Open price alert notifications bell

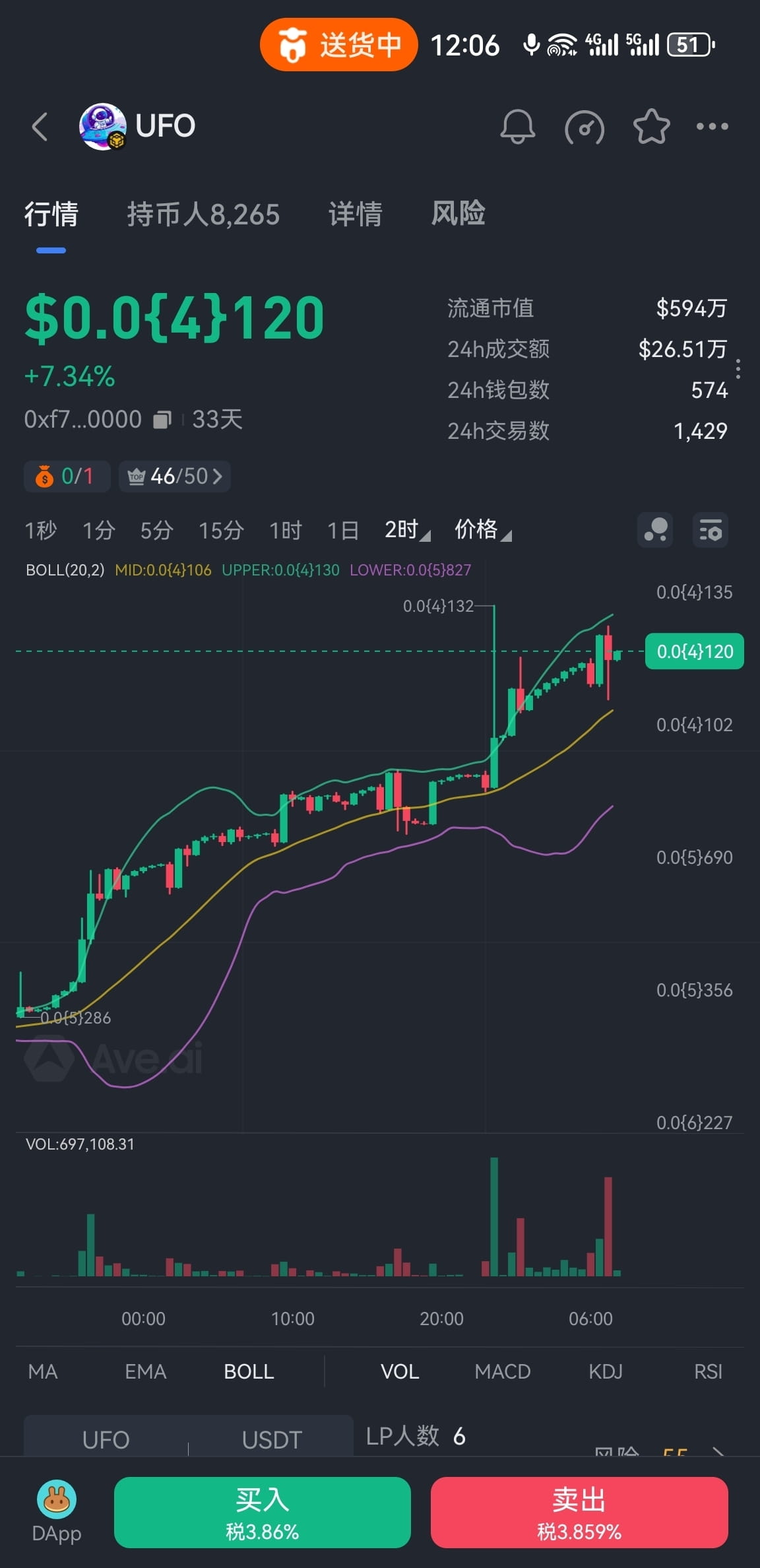click(518, 127)
